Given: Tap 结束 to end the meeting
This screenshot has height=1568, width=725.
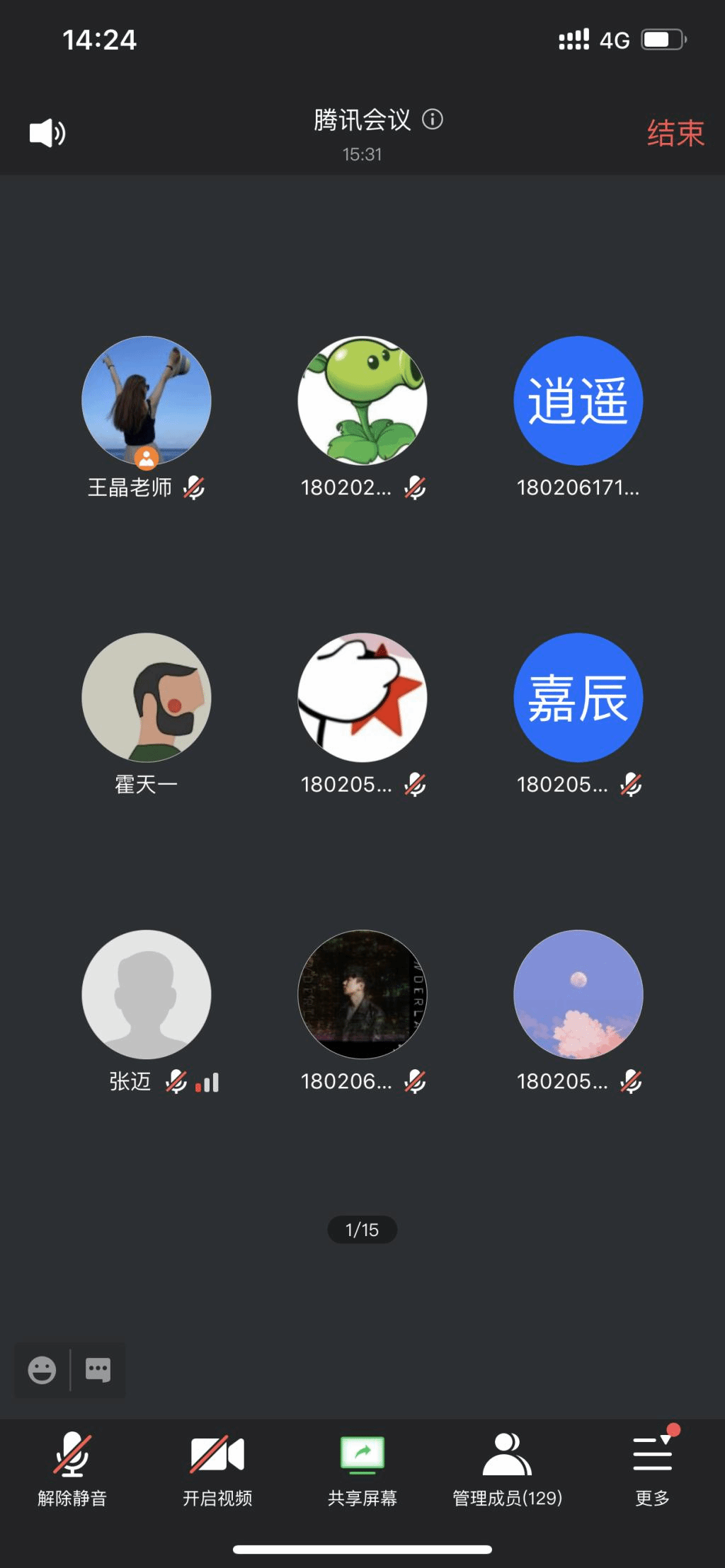Looking at the screenshot, I should coord(675,133).
